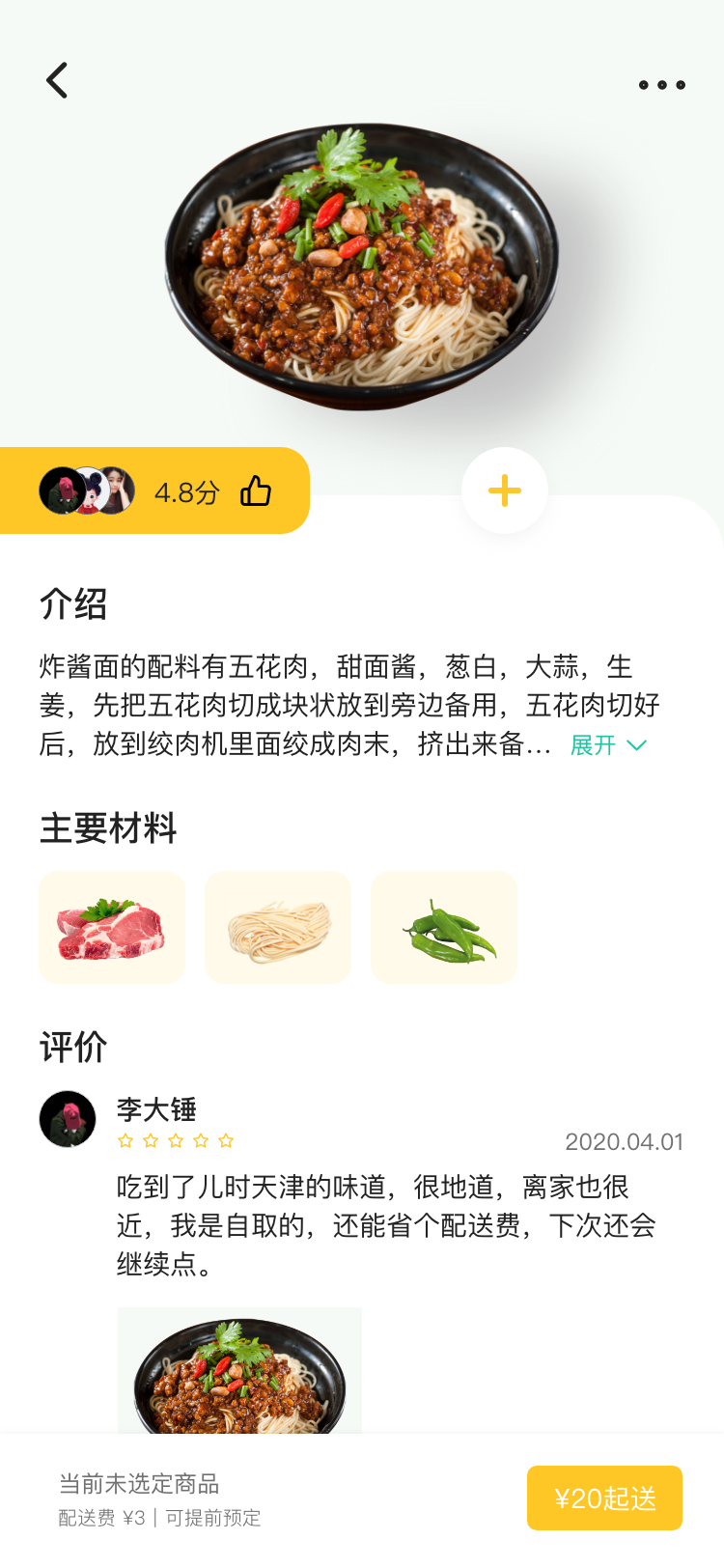Open the pork meat ingredient tile
The height and width of the screenshot is (1568, 724).
pyautogui.click(x=112, y=928)
